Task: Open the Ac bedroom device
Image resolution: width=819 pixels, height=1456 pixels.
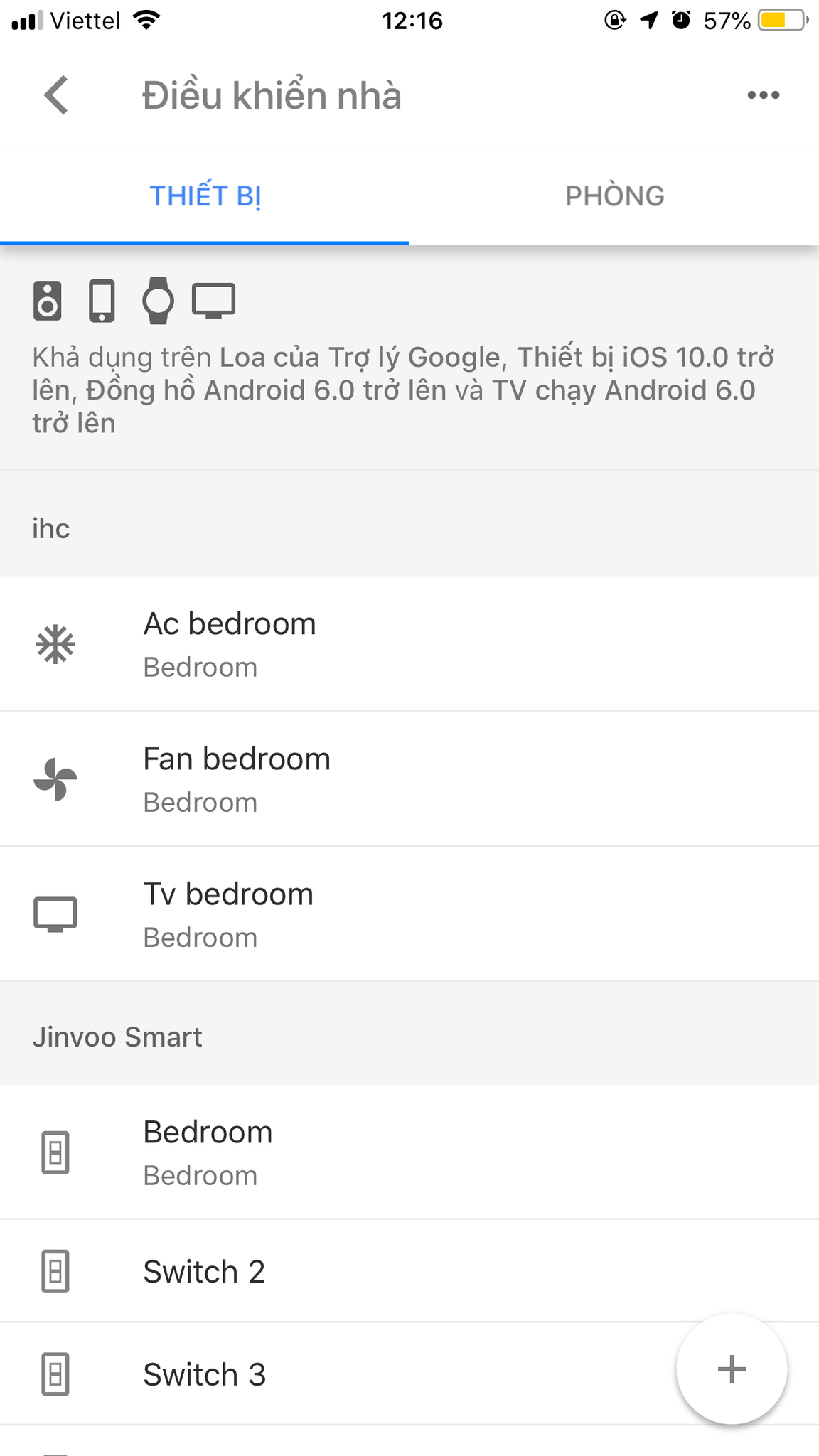Action: 409,643
